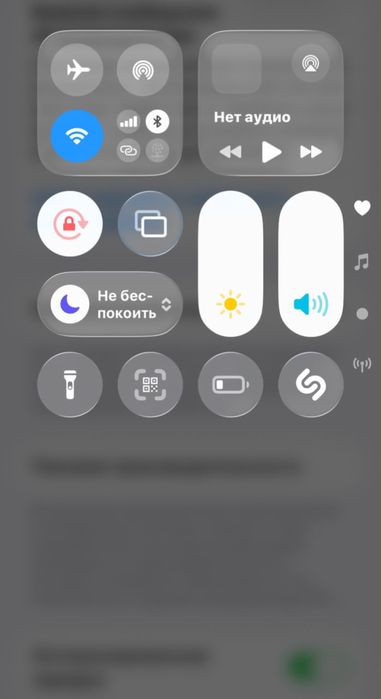Turn off Wi-Fi

click(77, 136)
